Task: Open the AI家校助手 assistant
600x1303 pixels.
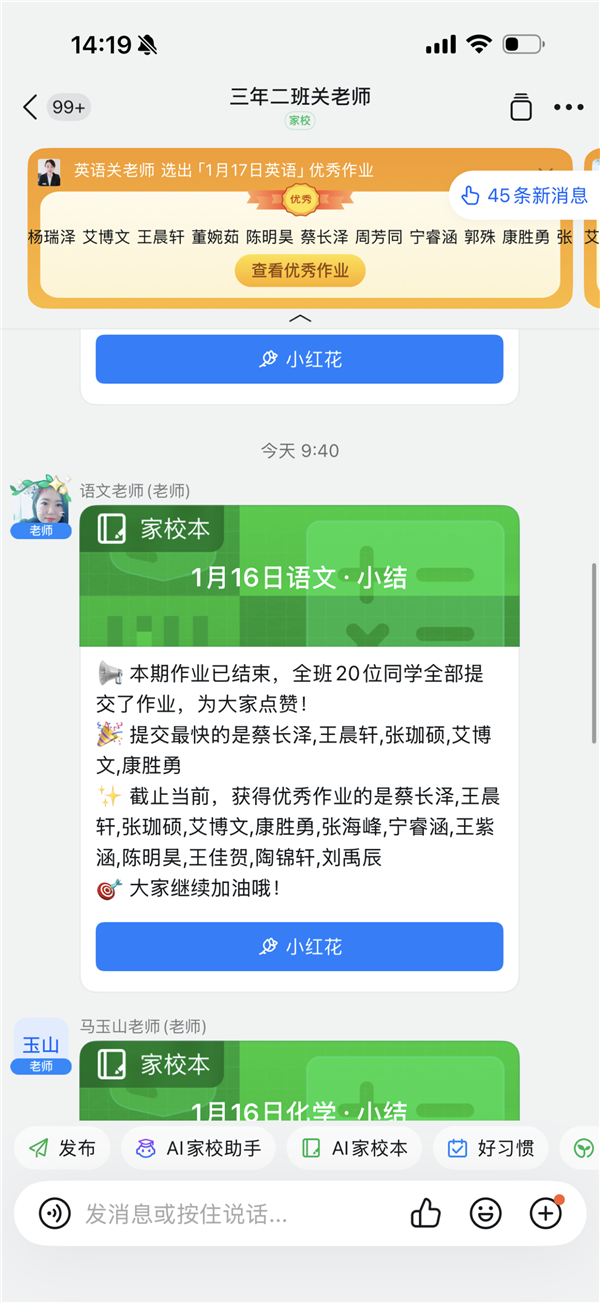Action: (x=199, y=1148)
